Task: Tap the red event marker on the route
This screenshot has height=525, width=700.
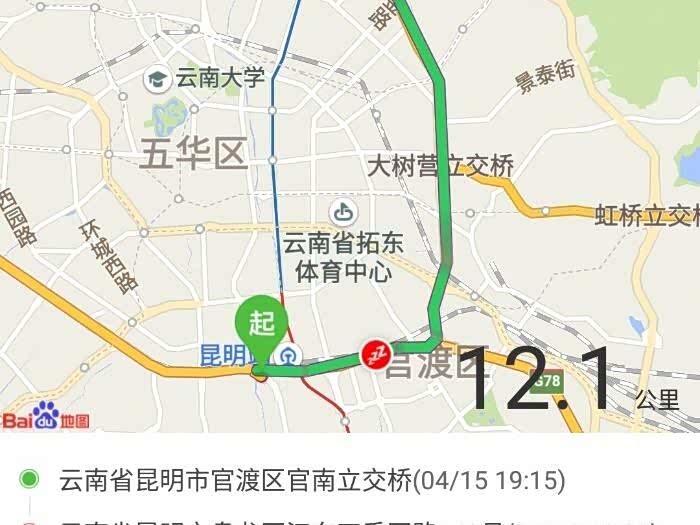Action: coord(375,354)
